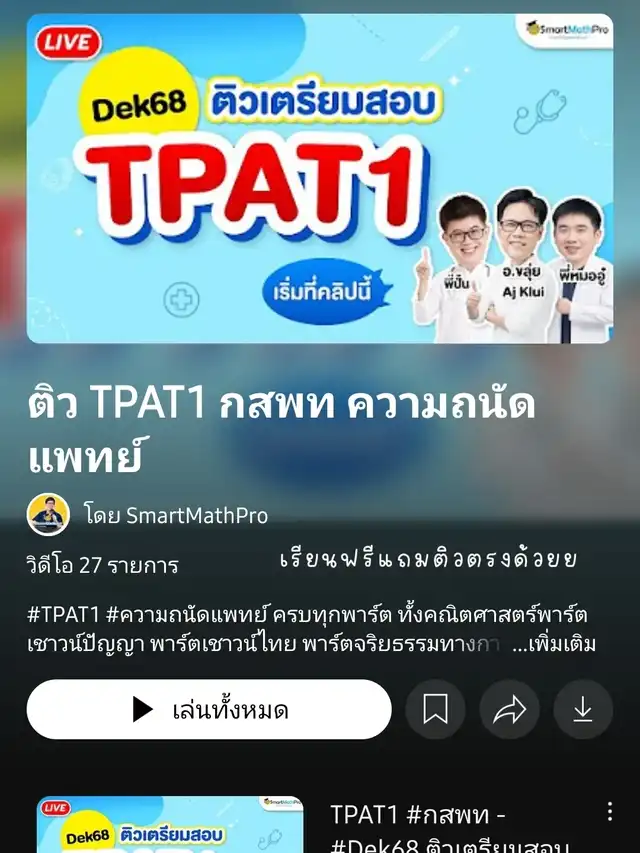Save this playlist to library
The width and height of the screenshot is (640, 853).
[x=435, y=710]
